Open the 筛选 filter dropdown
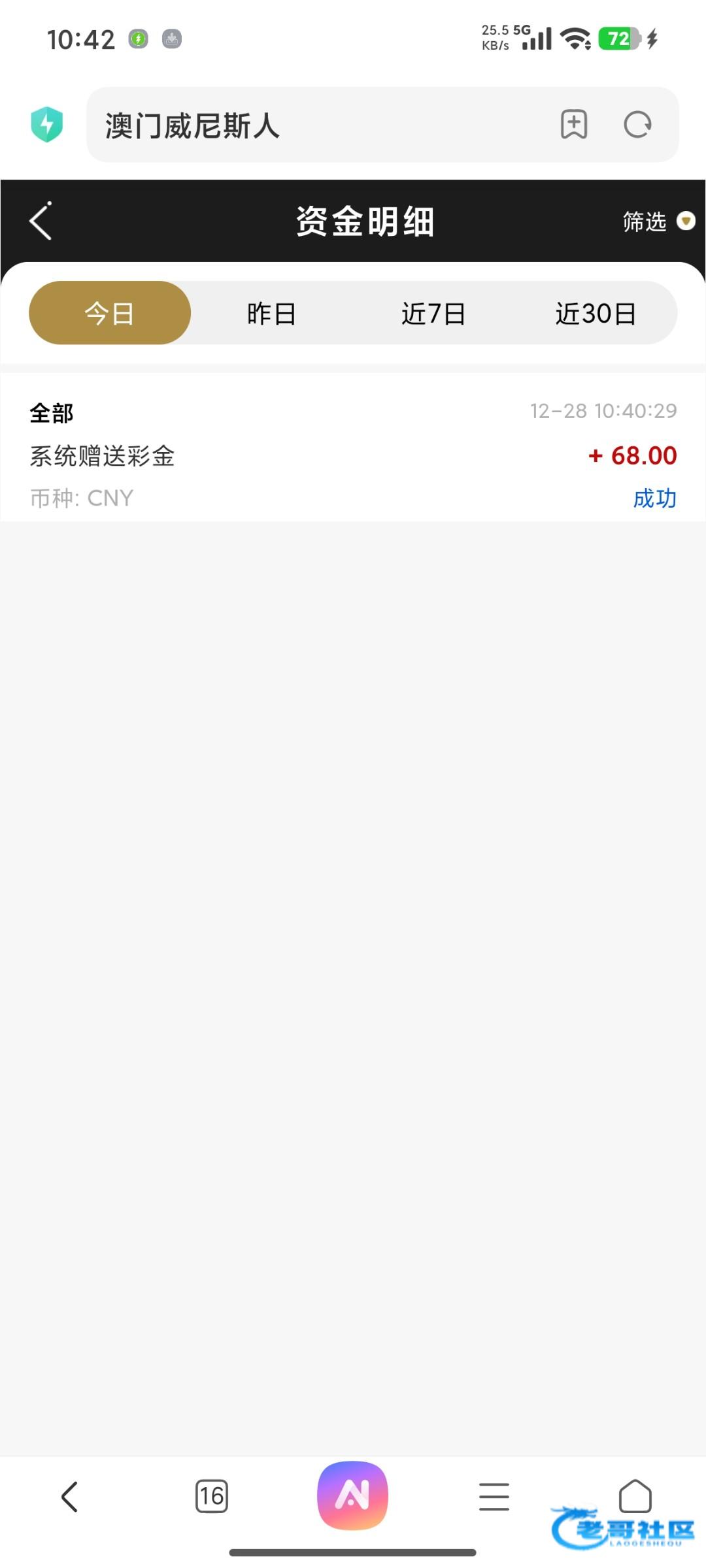706x1568 pixels. (658, 221)
